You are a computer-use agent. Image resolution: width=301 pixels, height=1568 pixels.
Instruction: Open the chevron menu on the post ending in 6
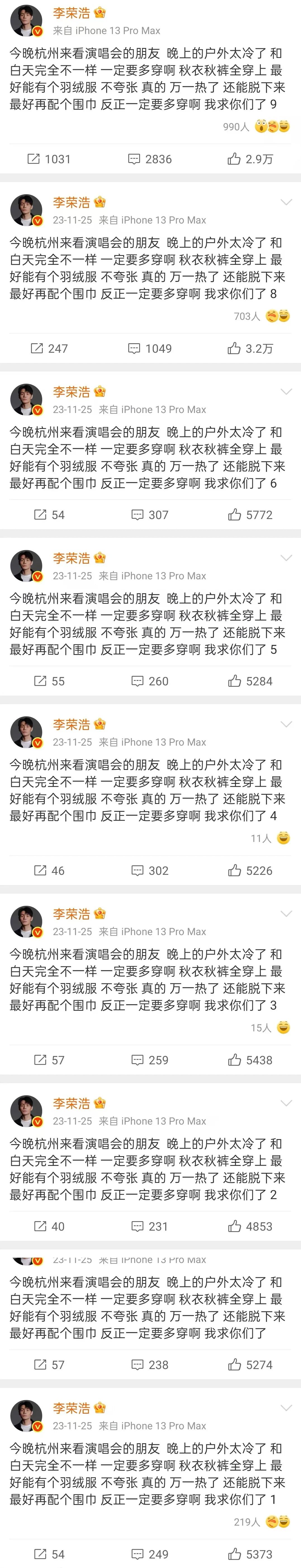286,392
